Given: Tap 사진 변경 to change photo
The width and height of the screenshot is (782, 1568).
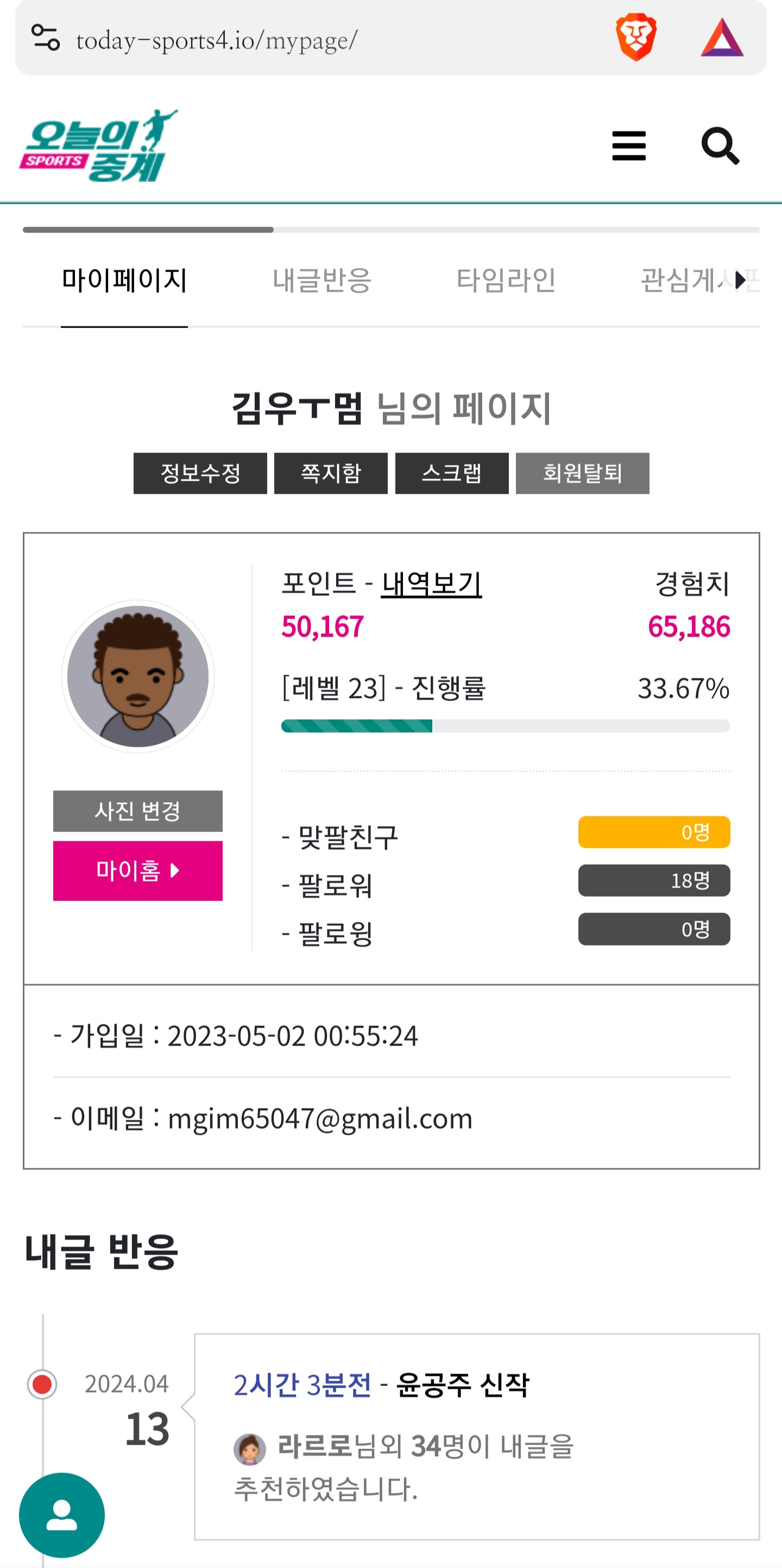Looking at the screenshot, I should coord(137,811).
